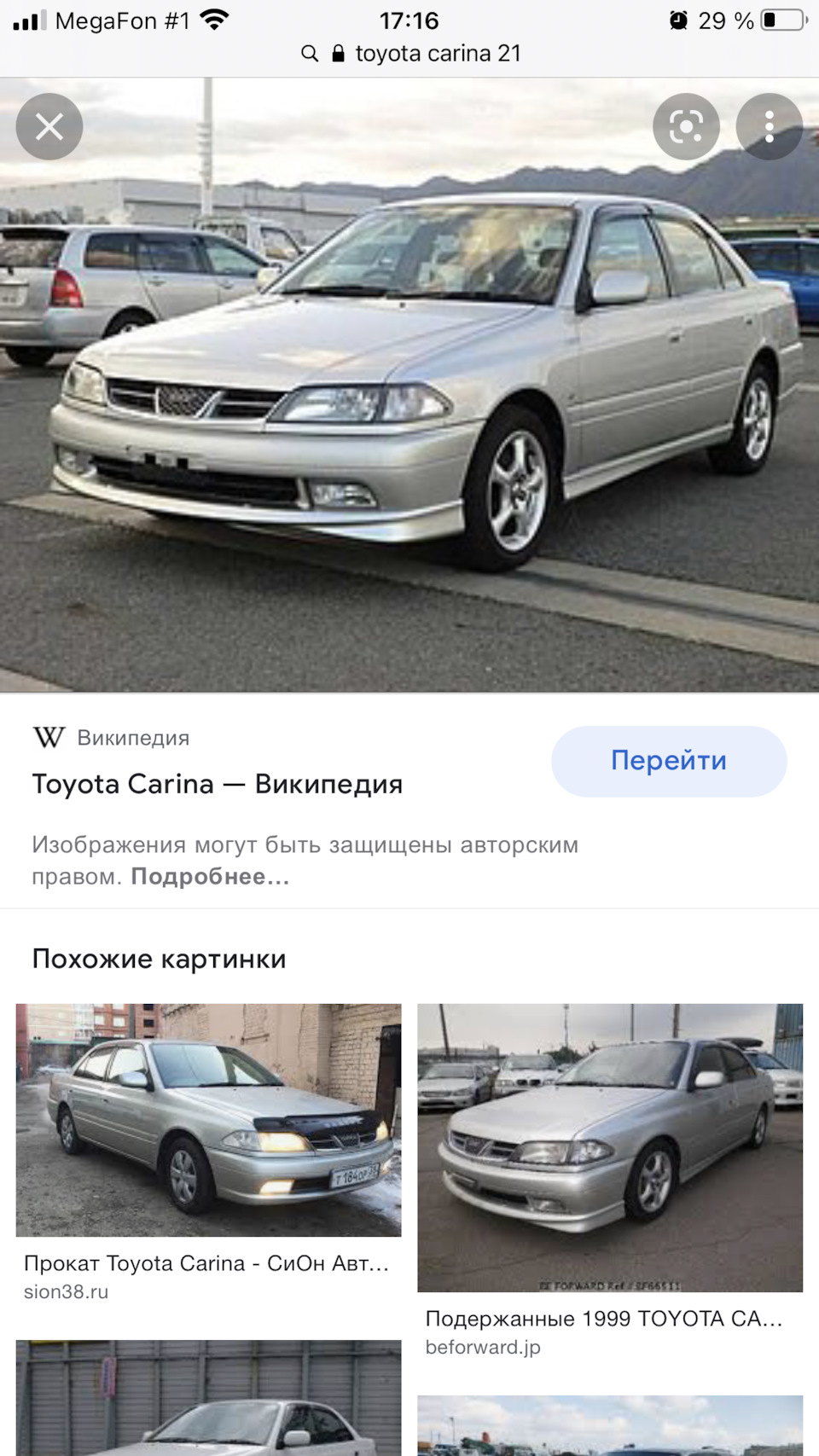819x1456 pixels.
Task: Open the beforward.jp 1999 Toyota picture
Action: [x=610, y=1147]
